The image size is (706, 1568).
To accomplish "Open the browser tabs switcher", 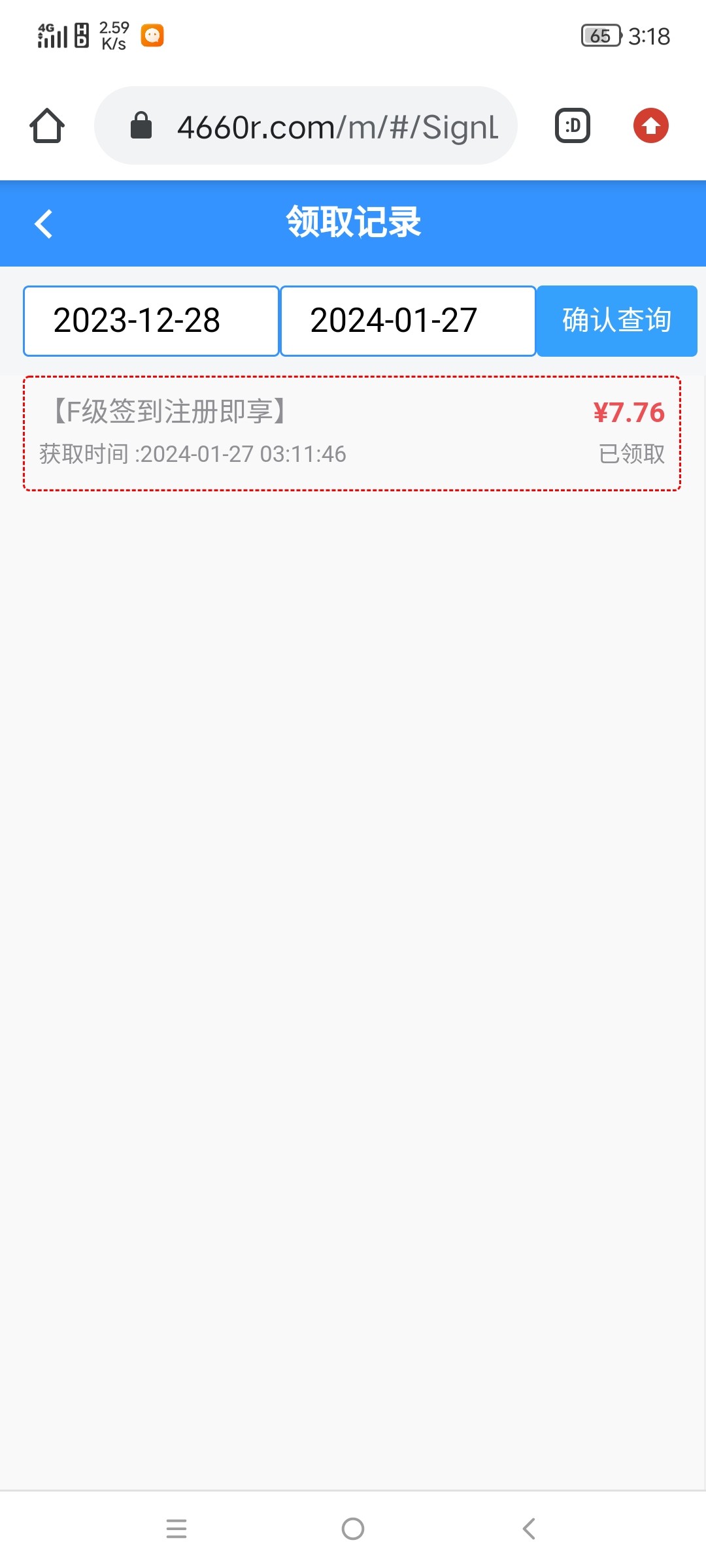I will [573, 125].
